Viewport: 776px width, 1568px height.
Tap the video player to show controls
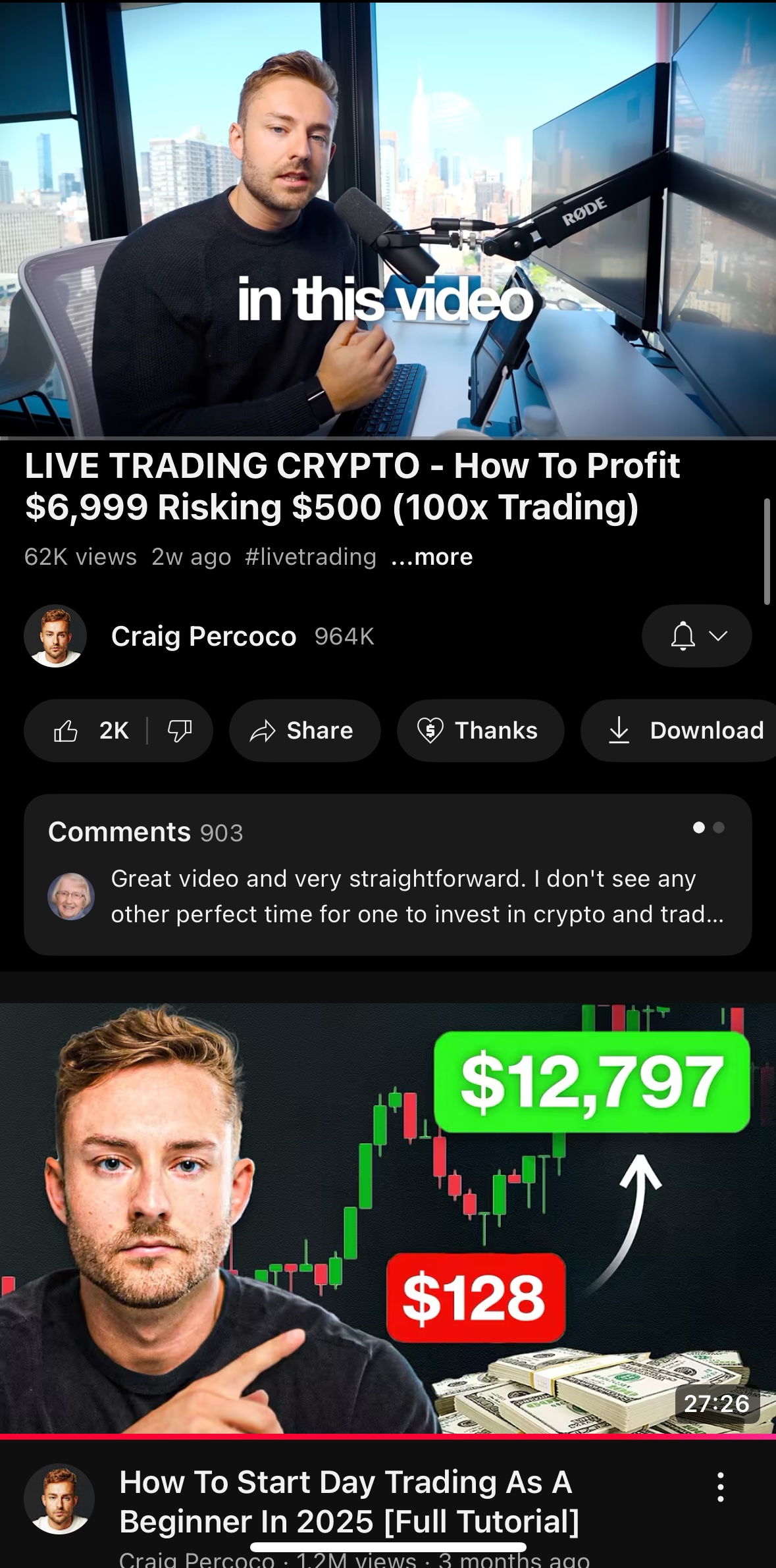388,219
